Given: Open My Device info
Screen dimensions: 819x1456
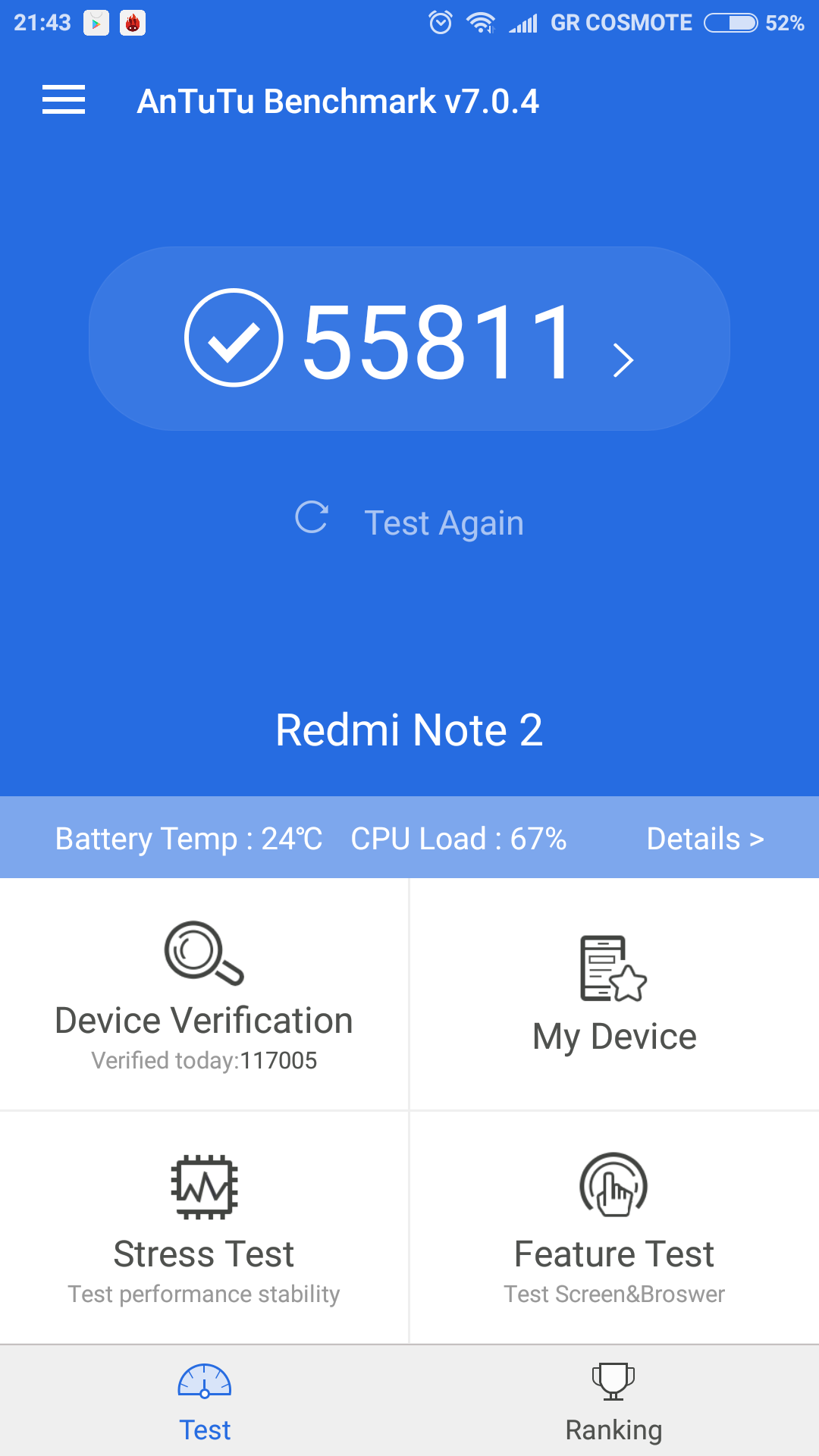Looking at the screenshot, I should click(614, 995).
